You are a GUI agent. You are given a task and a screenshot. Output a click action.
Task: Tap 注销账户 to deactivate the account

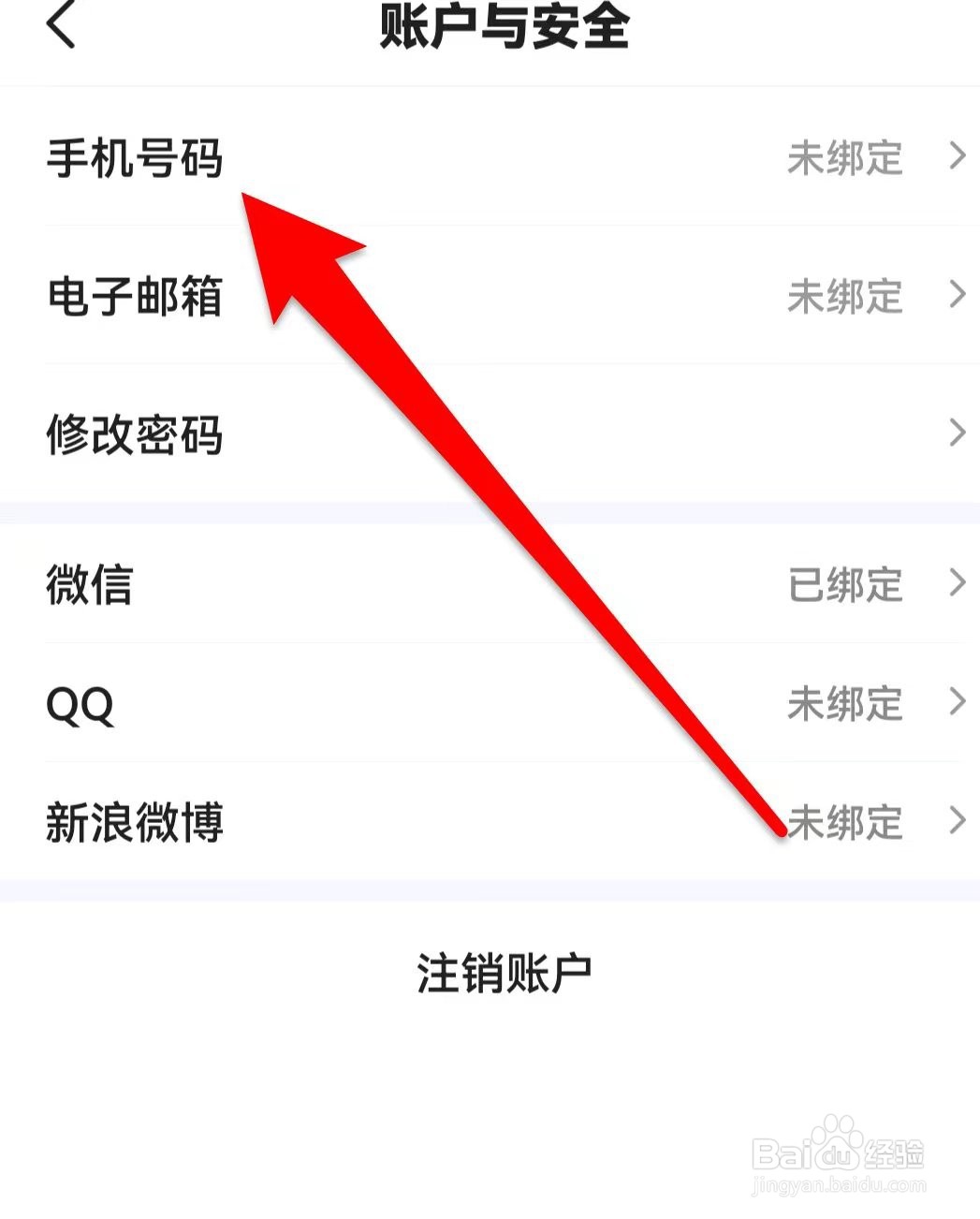coord(503,971)
